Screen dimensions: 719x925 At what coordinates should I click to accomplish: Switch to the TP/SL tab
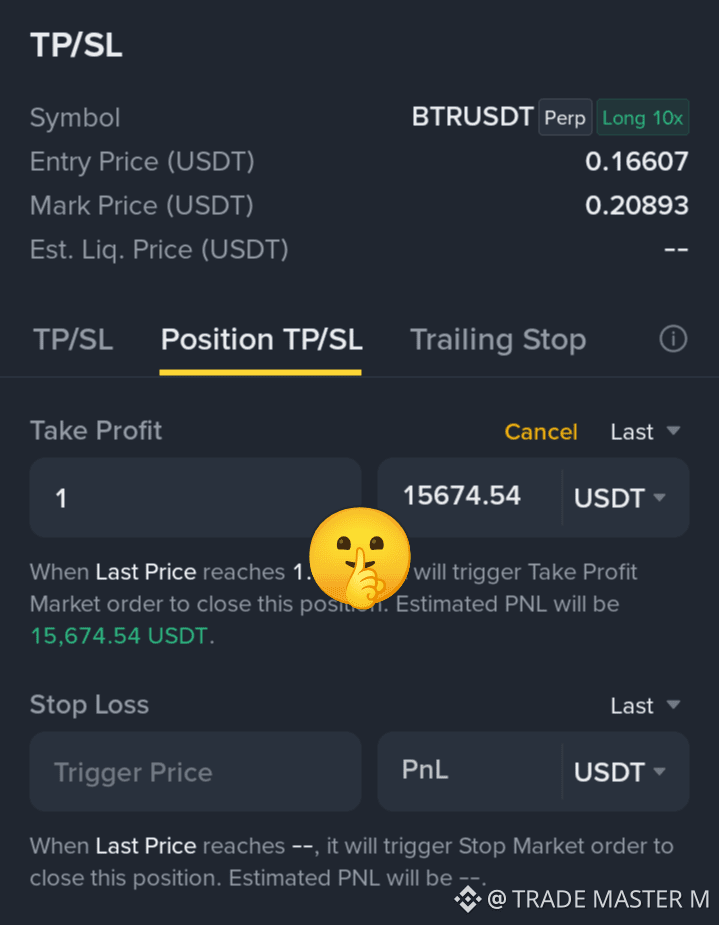[x=73, y=340]
